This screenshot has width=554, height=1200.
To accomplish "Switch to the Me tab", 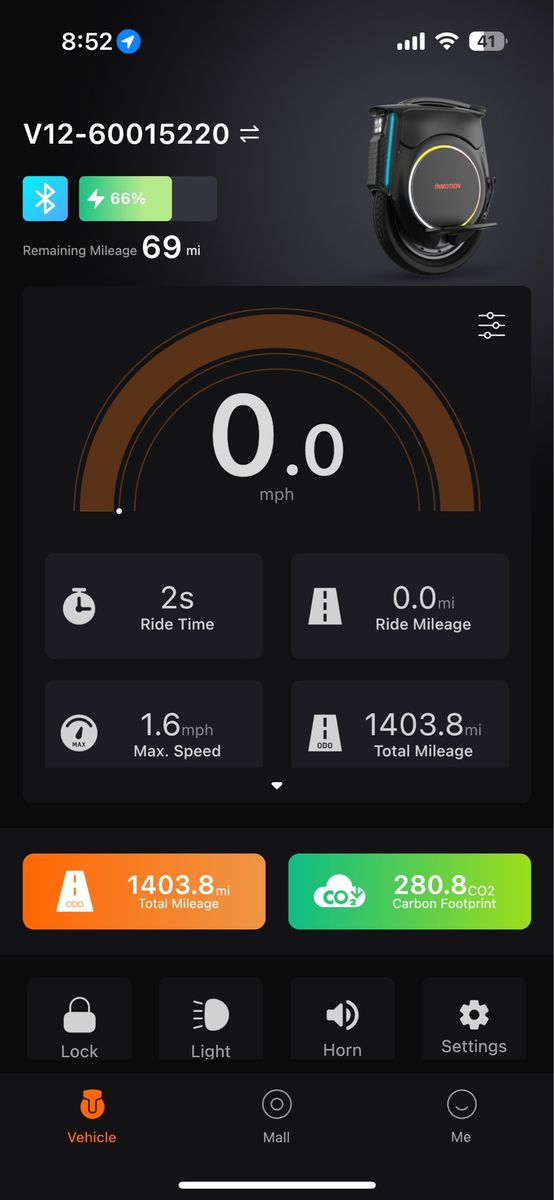I will (461, 1117).
